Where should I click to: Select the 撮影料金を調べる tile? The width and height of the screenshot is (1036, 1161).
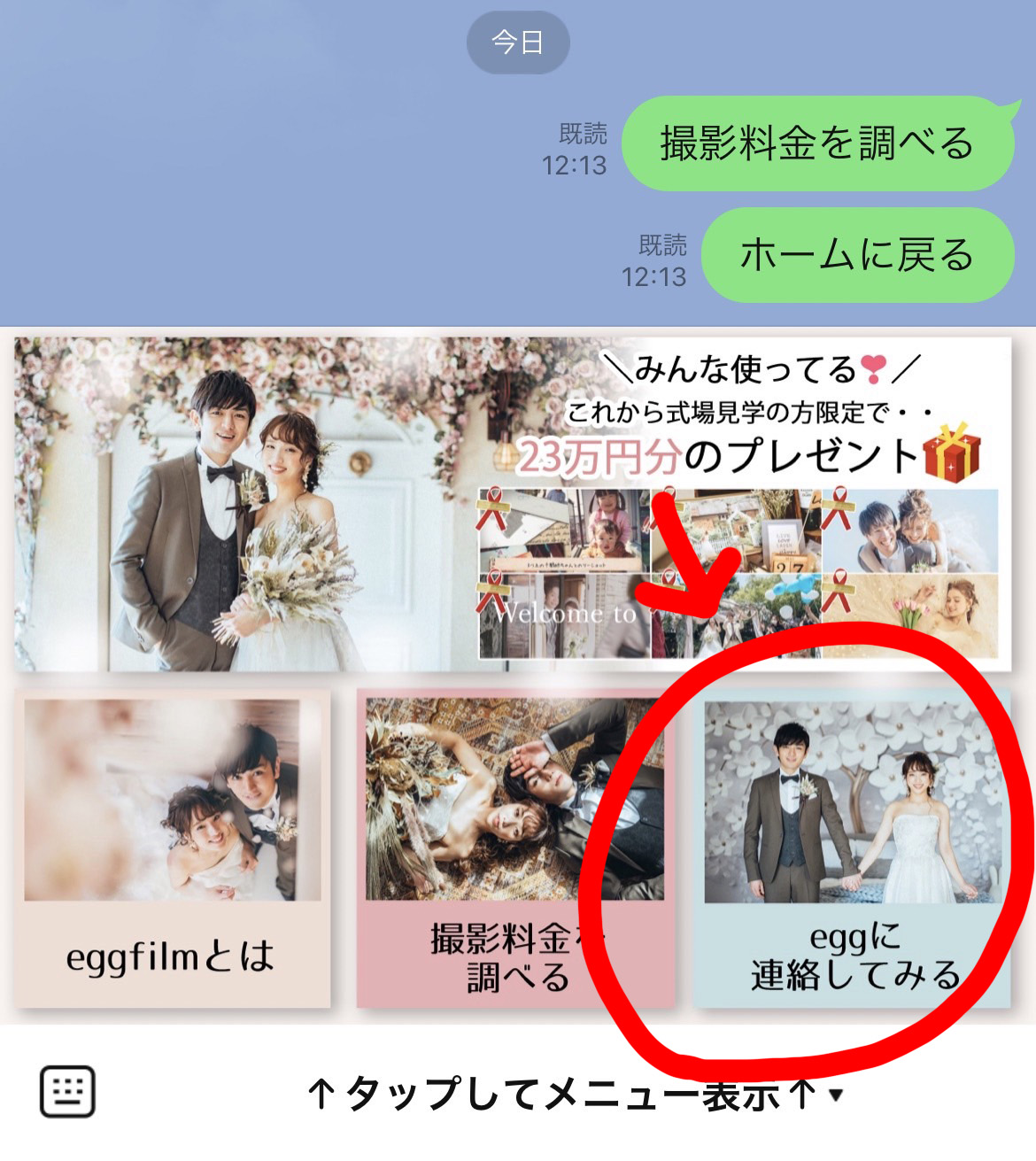[515, 848]
